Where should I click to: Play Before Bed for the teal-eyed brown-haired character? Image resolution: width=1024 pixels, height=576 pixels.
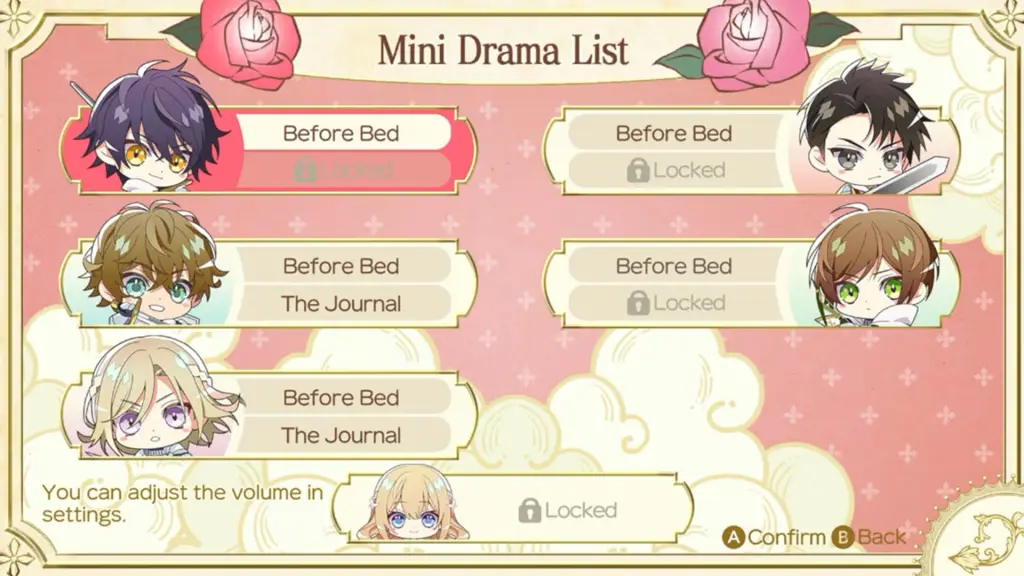pos(341,266)
